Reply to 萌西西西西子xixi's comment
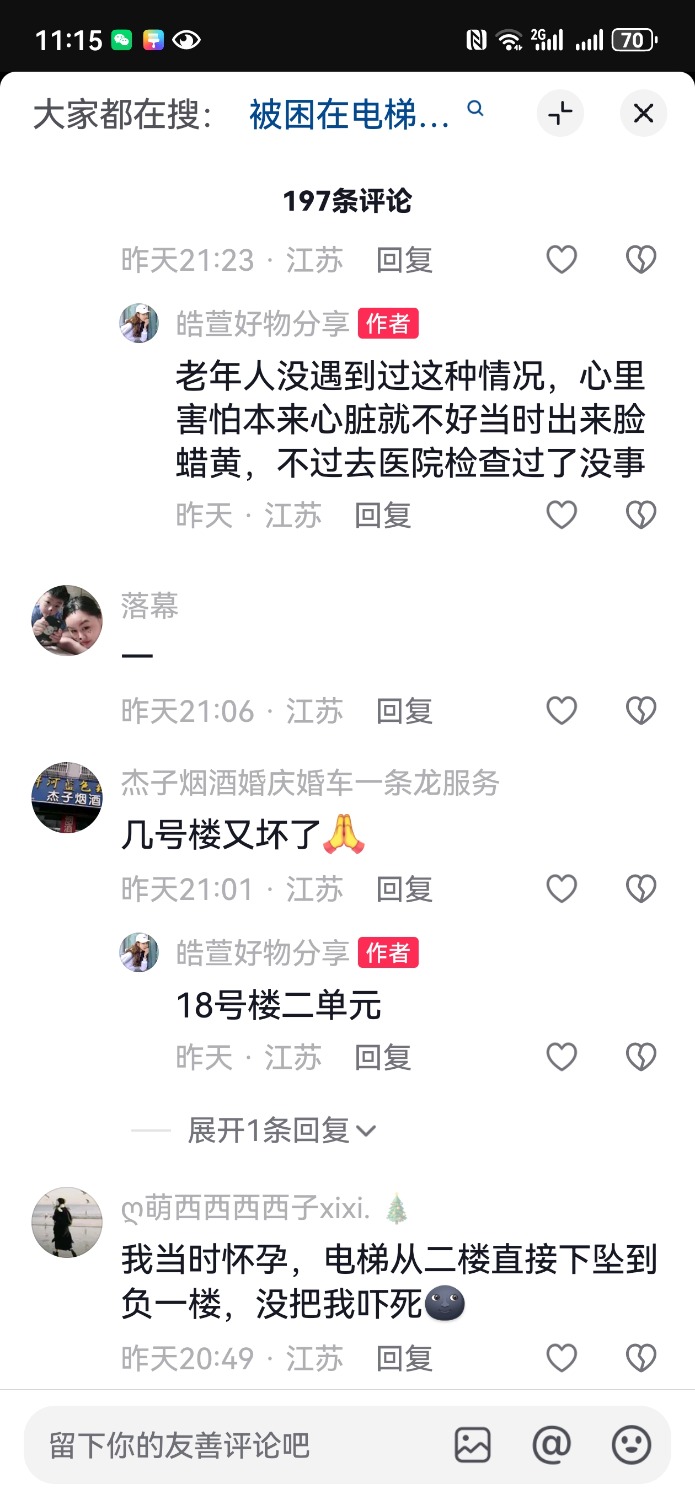 (404, 1357)
